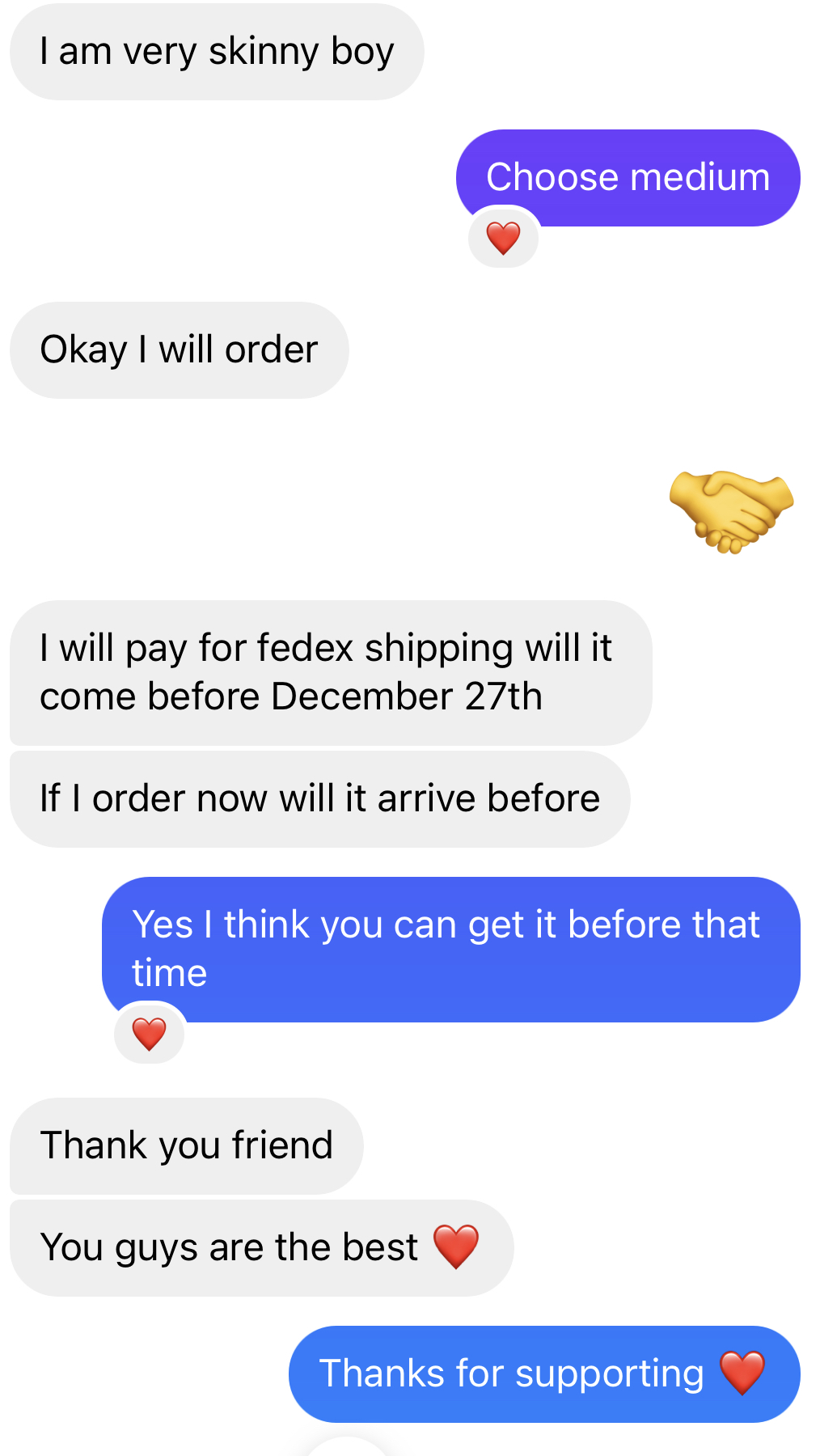
Task: View heart reaction on "Yes I think" message
Action: 150,1033
